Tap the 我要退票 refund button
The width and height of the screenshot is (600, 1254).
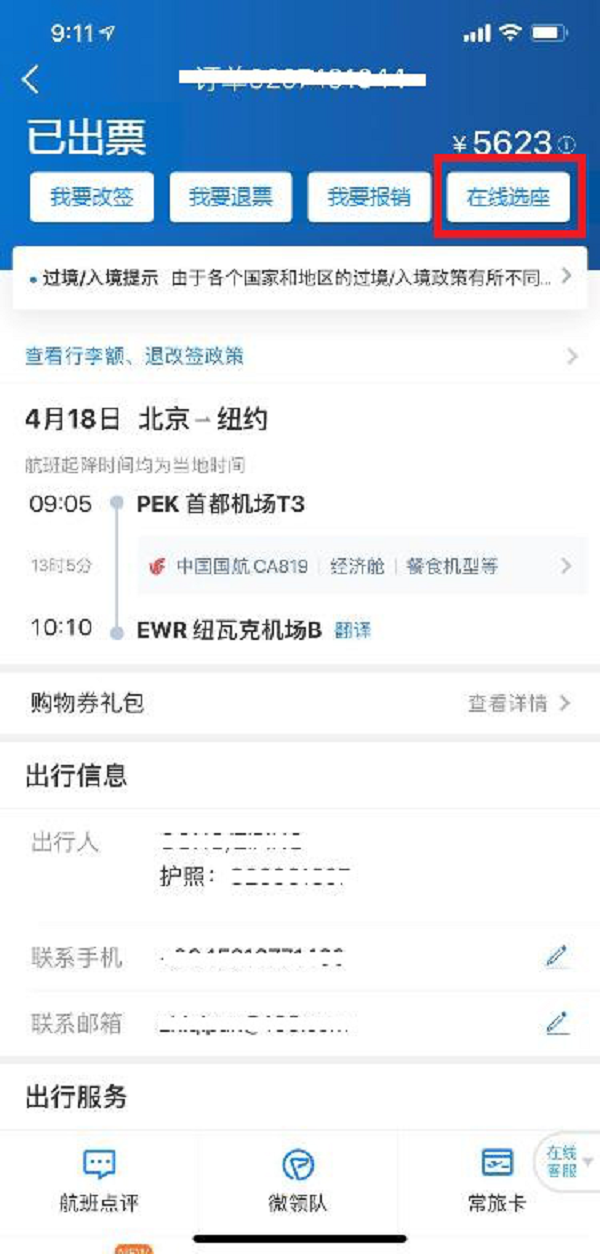230,197
